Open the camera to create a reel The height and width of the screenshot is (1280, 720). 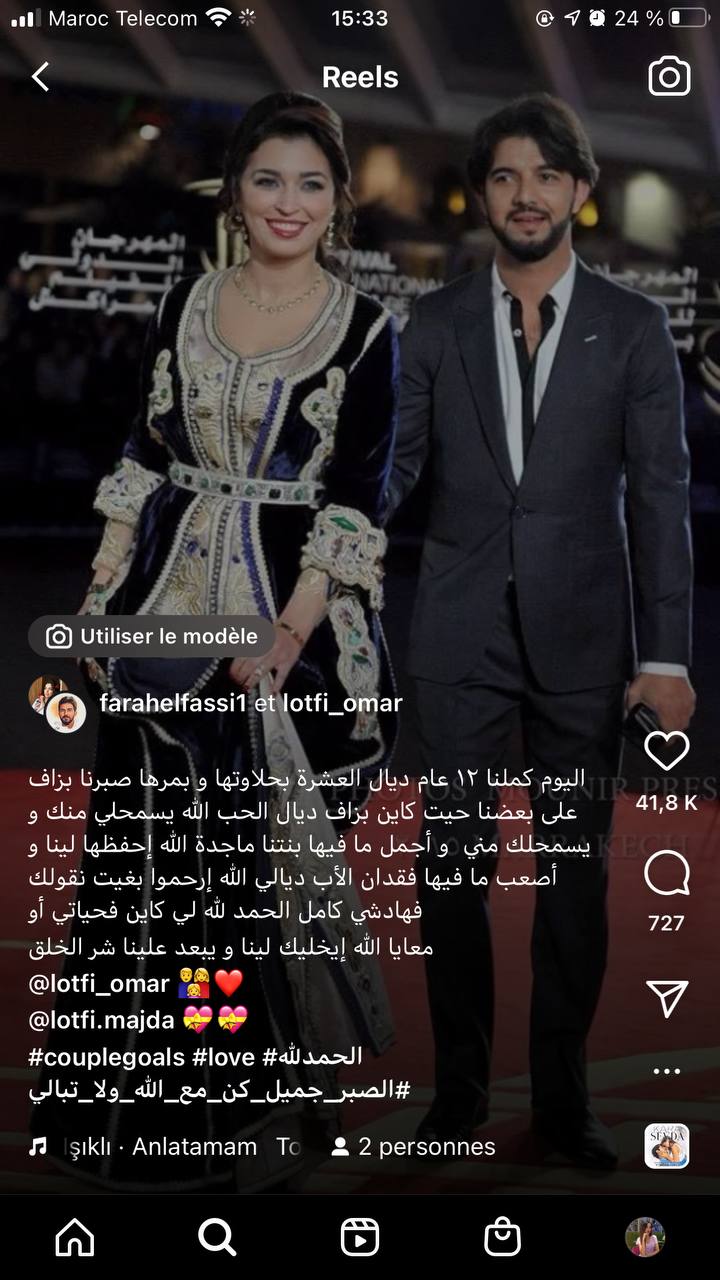pyautogui.click(x=669, y=77)
